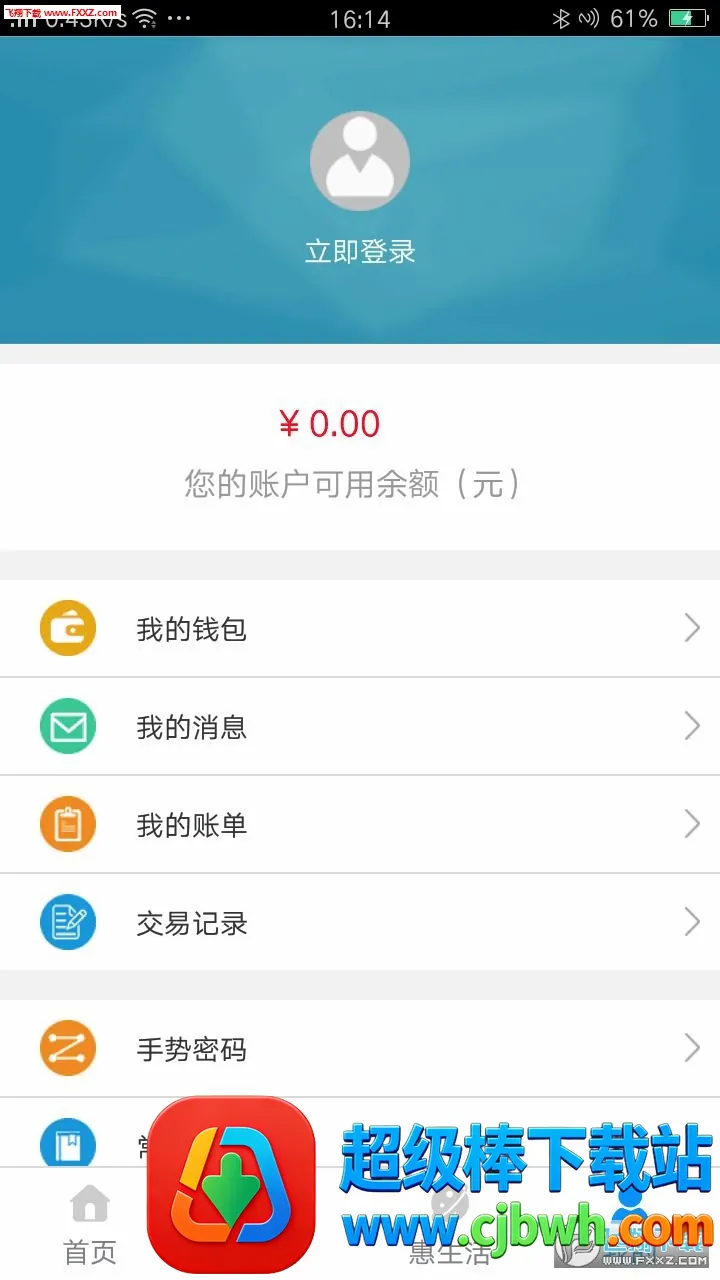Open 交易记录 transaction records
Viewport: 720px width, 1280px height.
pos(360,922)
